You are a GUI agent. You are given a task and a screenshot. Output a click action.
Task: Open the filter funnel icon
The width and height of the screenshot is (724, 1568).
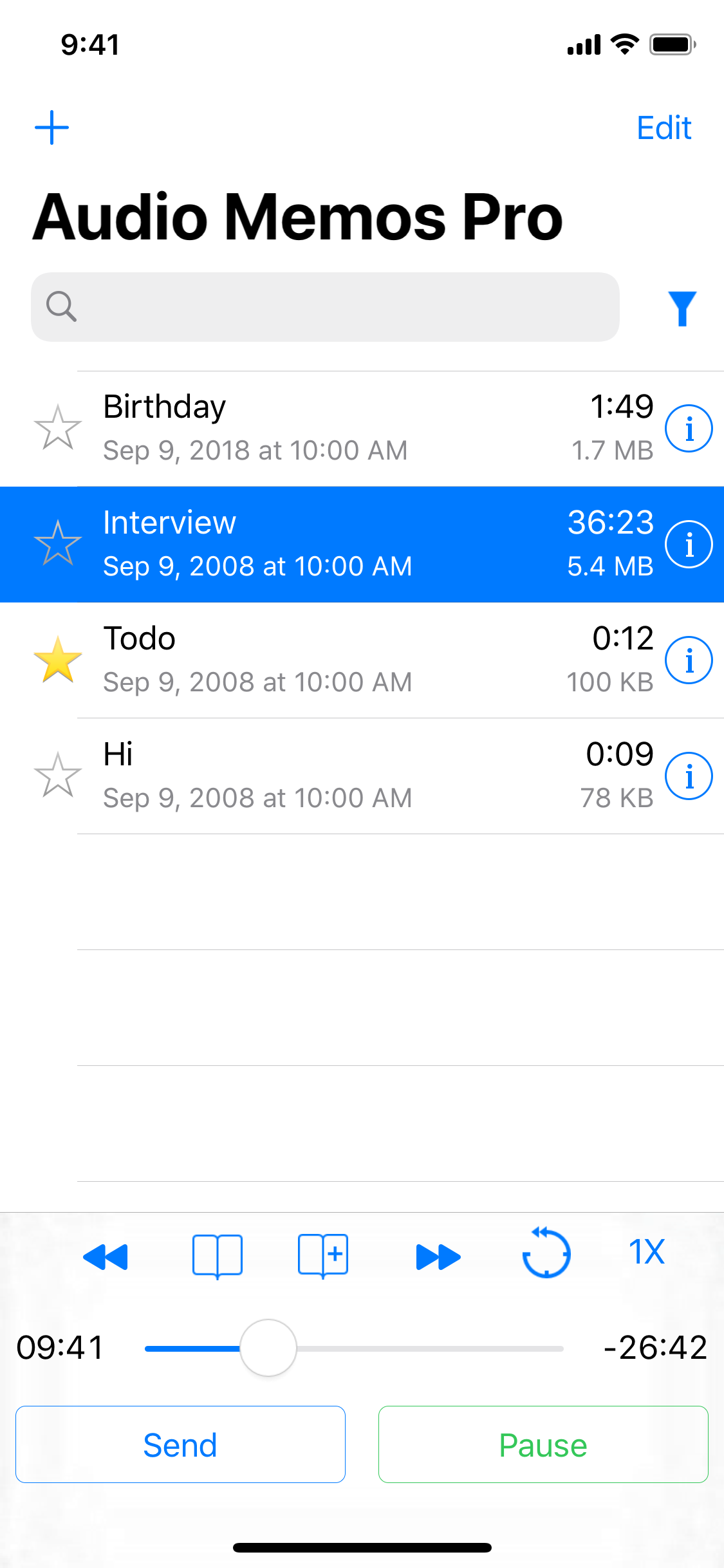[x=682, y=309]
